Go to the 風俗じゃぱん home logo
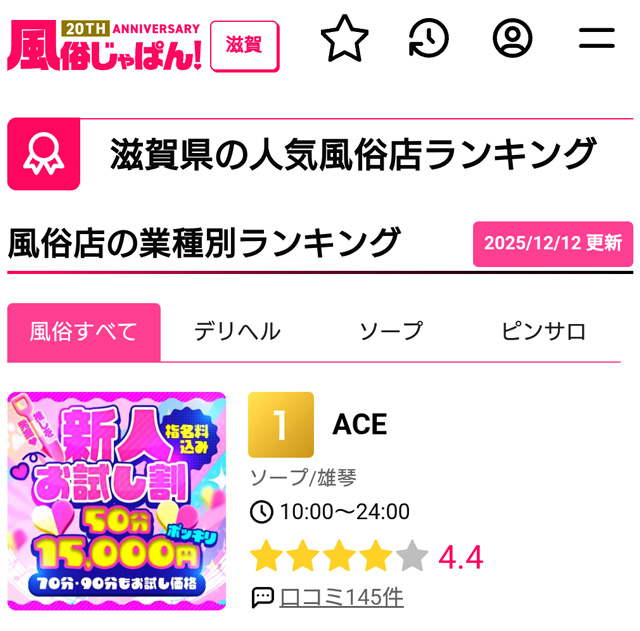Screen dimensions: 640x631 105,46
